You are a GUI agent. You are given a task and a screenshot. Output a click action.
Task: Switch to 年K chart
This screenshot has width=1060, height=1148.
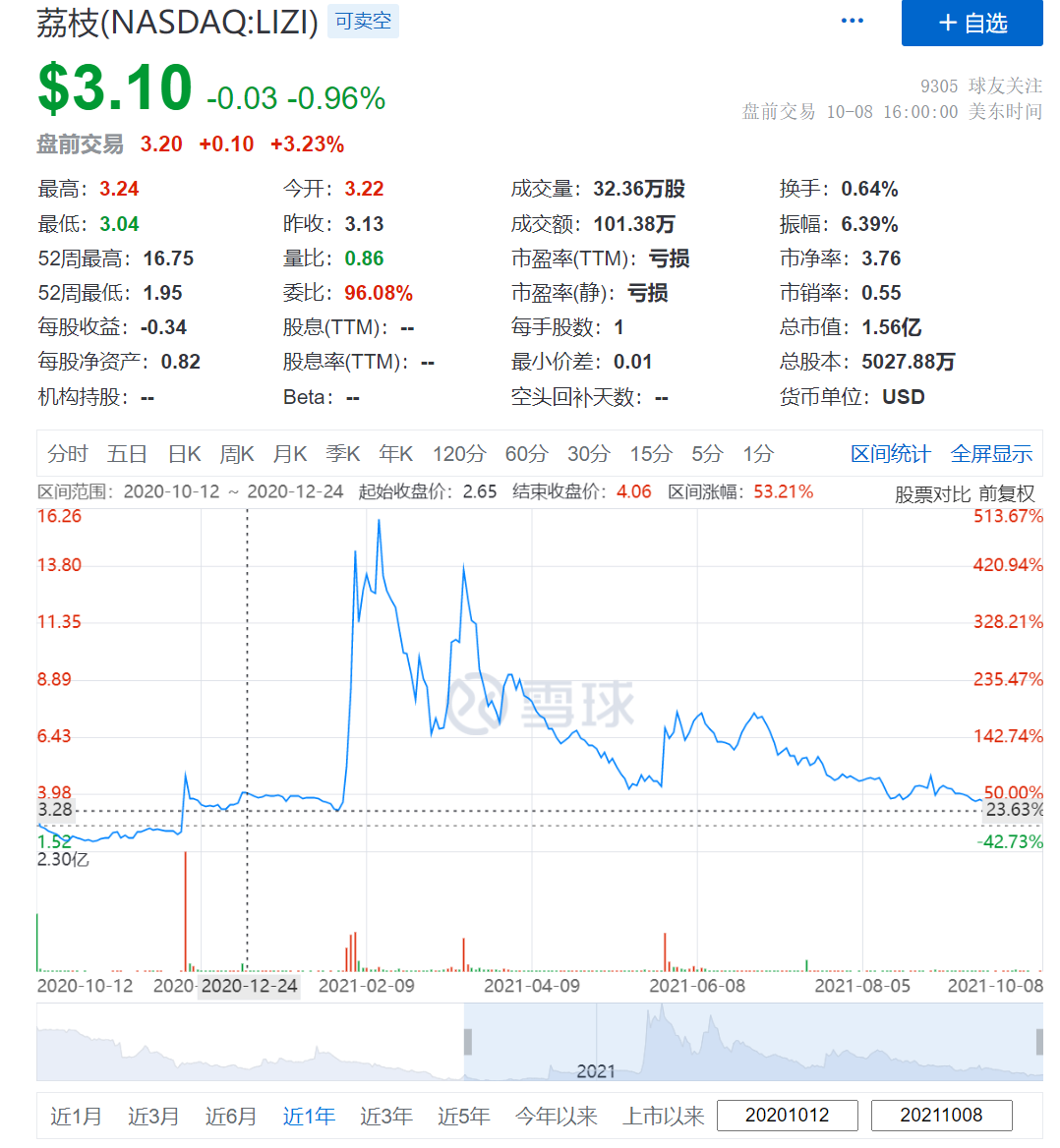(396, 453)
